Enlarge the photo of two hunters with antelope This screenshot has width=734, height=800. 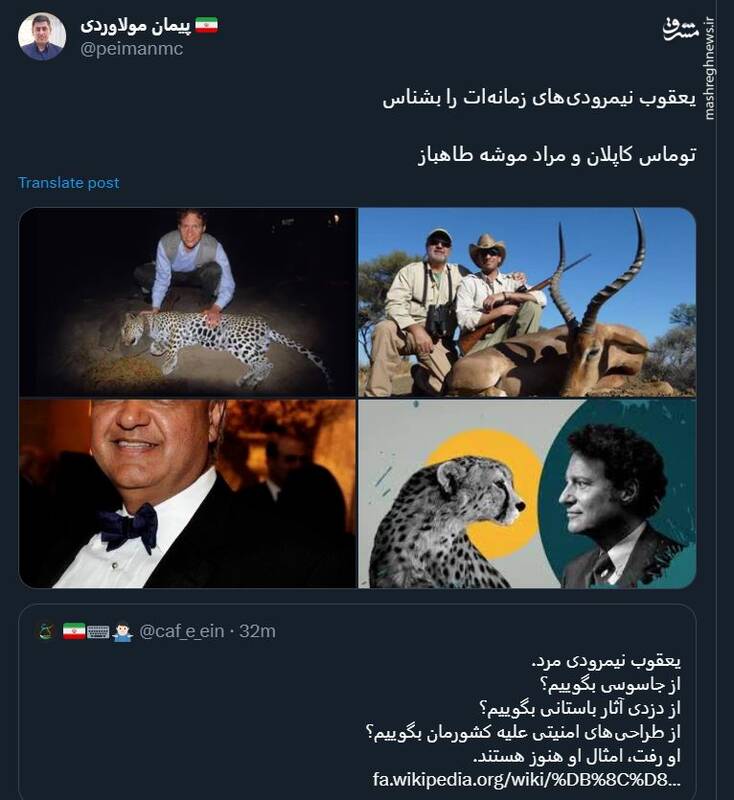coord(527,302)
